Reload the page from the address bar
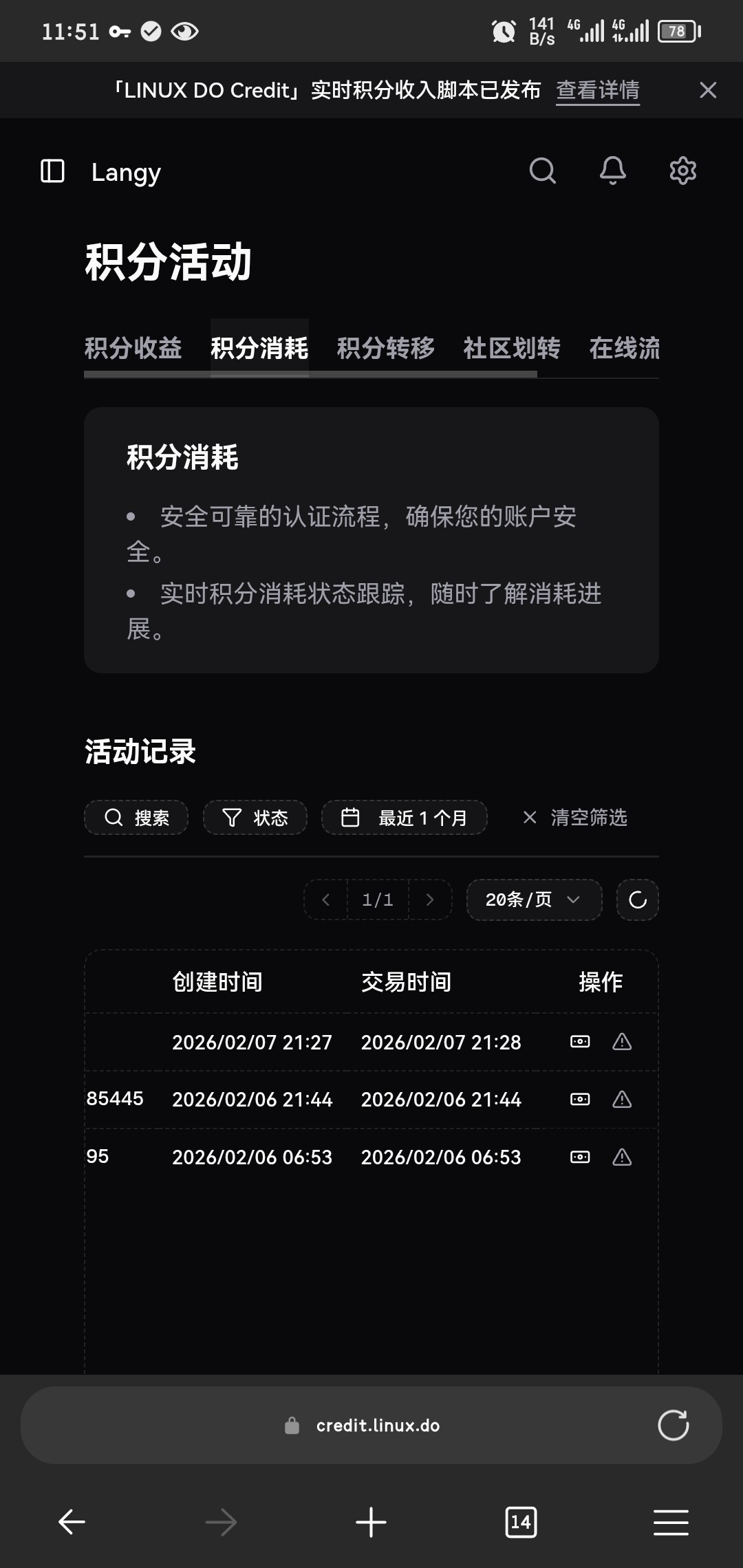Viewport: 743px width, 1568px height. click(674, 1426)
